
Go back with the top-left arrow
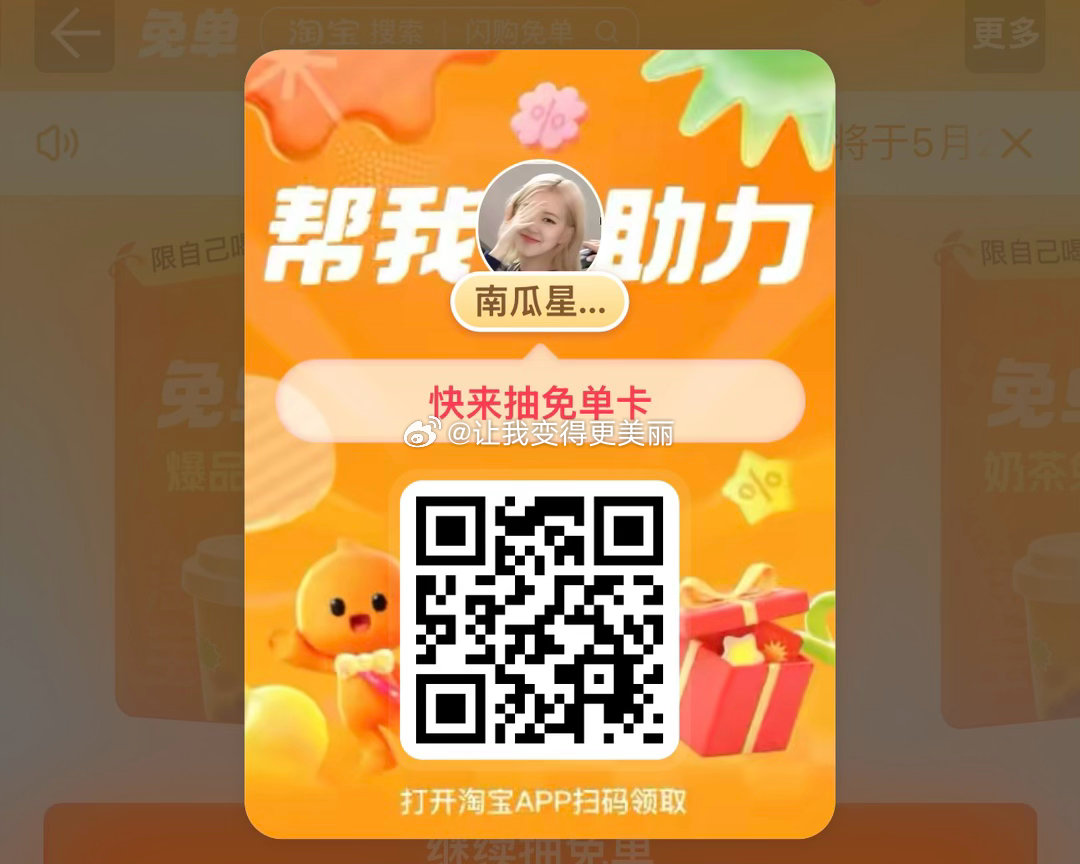point(75,33)
